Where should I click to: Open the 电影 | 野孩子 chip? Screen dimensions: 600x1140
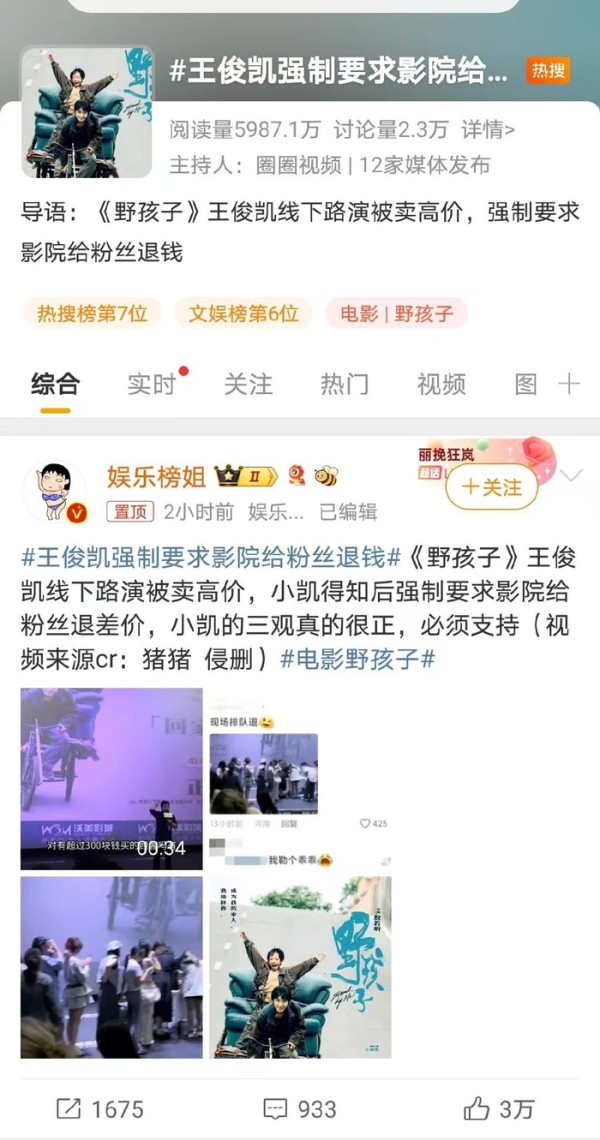click(396, 313)
